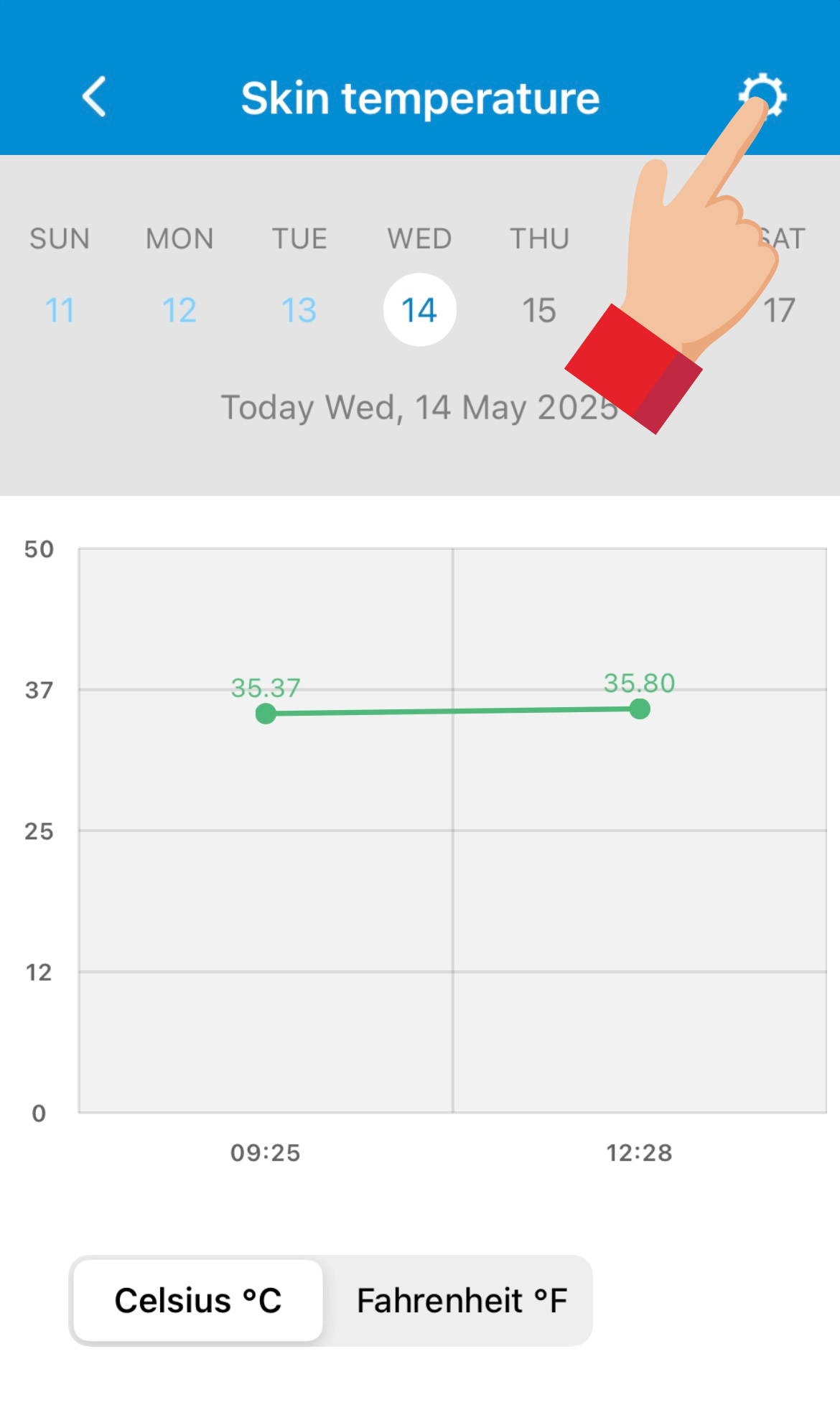Go back from Skin temperature screen
This screenshot has width=840, height=1420.
click(x=95, y=97)
